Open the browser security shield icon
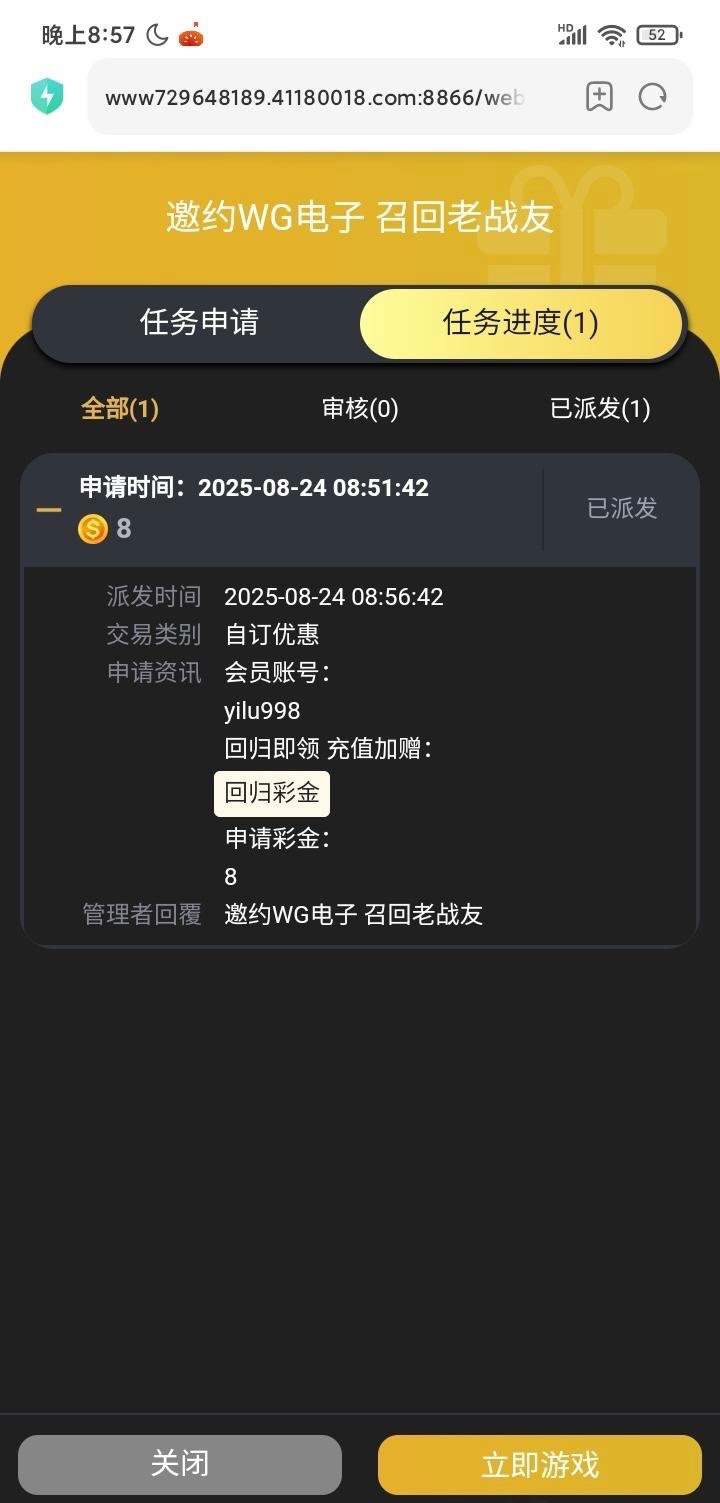 click(x=47, y=97)
